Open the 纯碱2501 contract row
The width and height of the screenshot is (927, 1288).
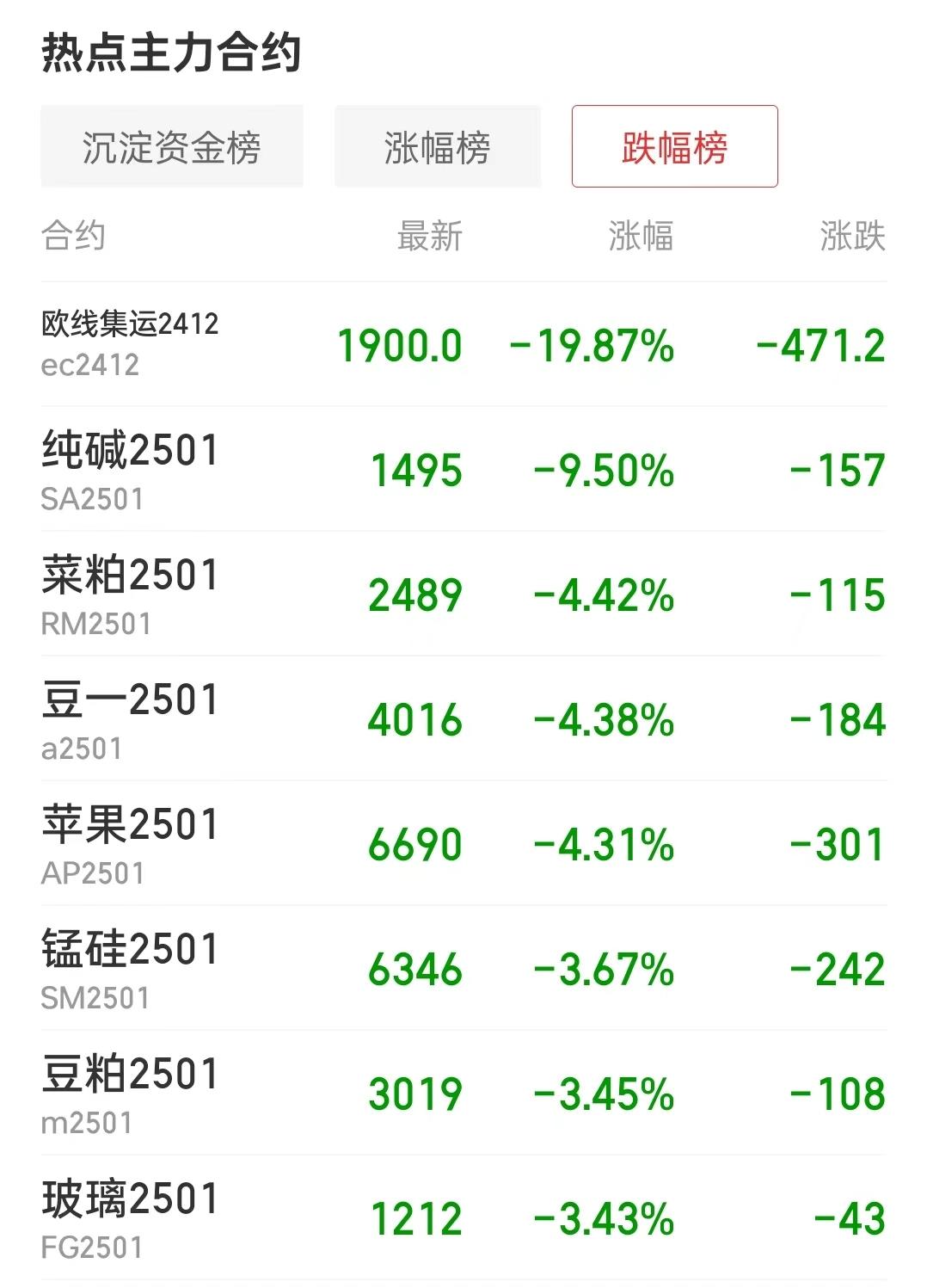130,469
